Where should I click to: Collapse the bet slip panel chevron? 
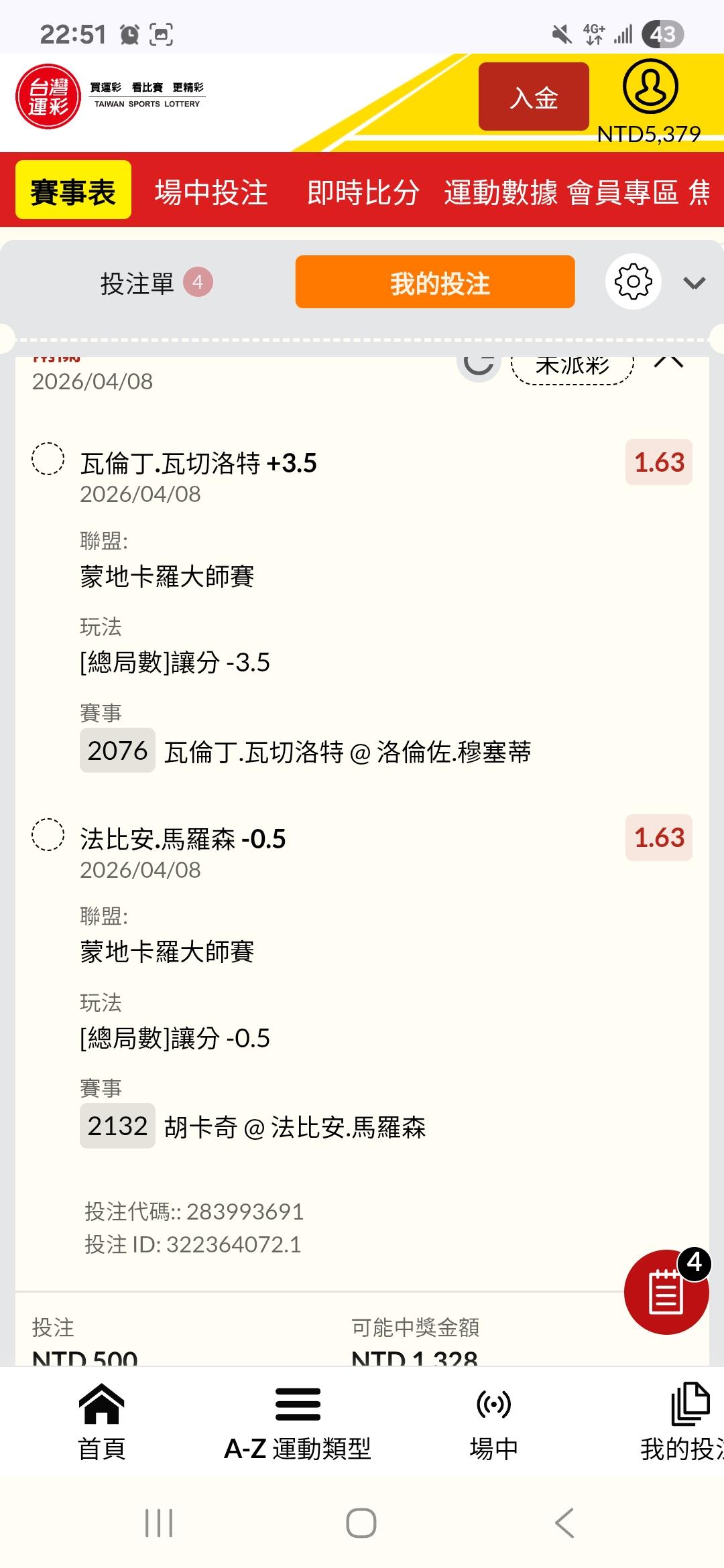coord(694,283)
